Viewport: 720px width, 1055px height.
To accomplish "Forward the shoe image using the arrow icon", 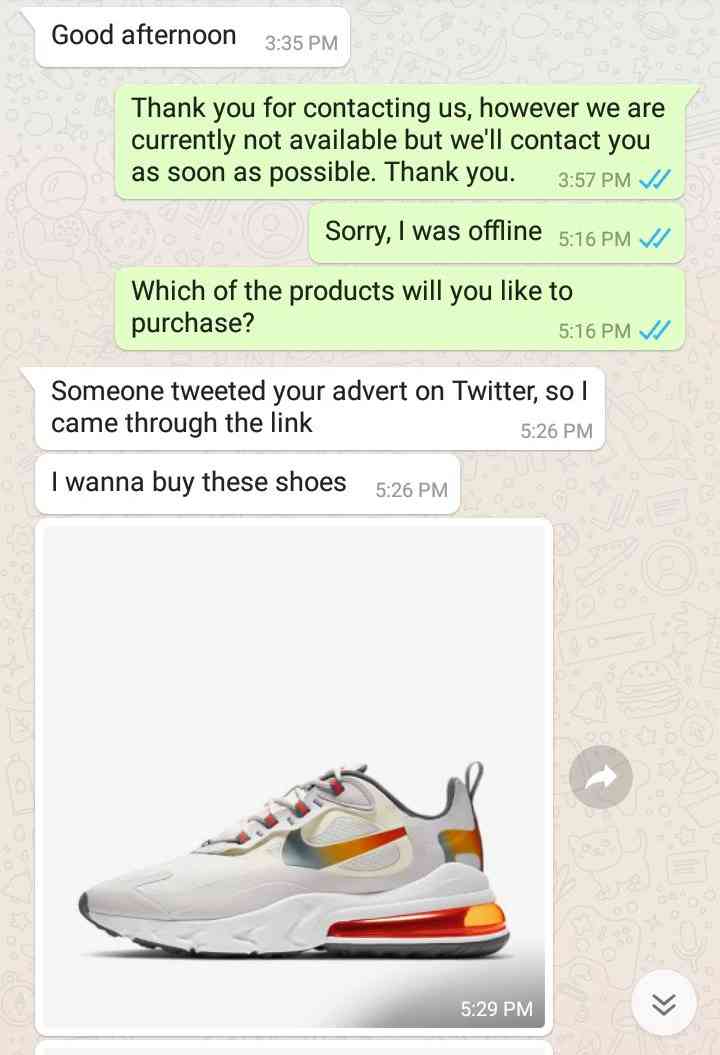I will click(601, 777).
